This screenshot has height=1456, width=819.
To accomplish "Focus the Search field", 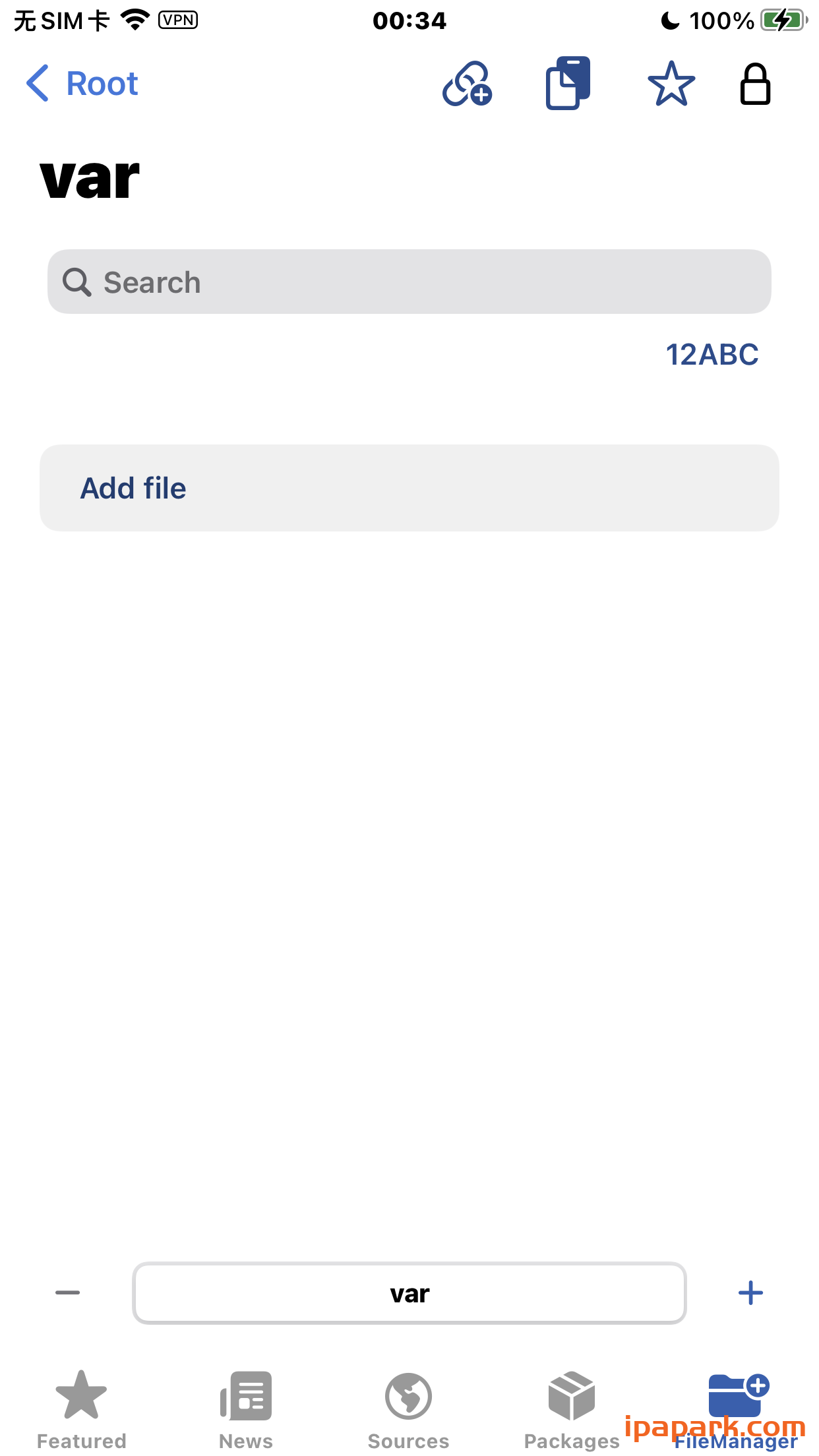I will click(x=409, y=282).
